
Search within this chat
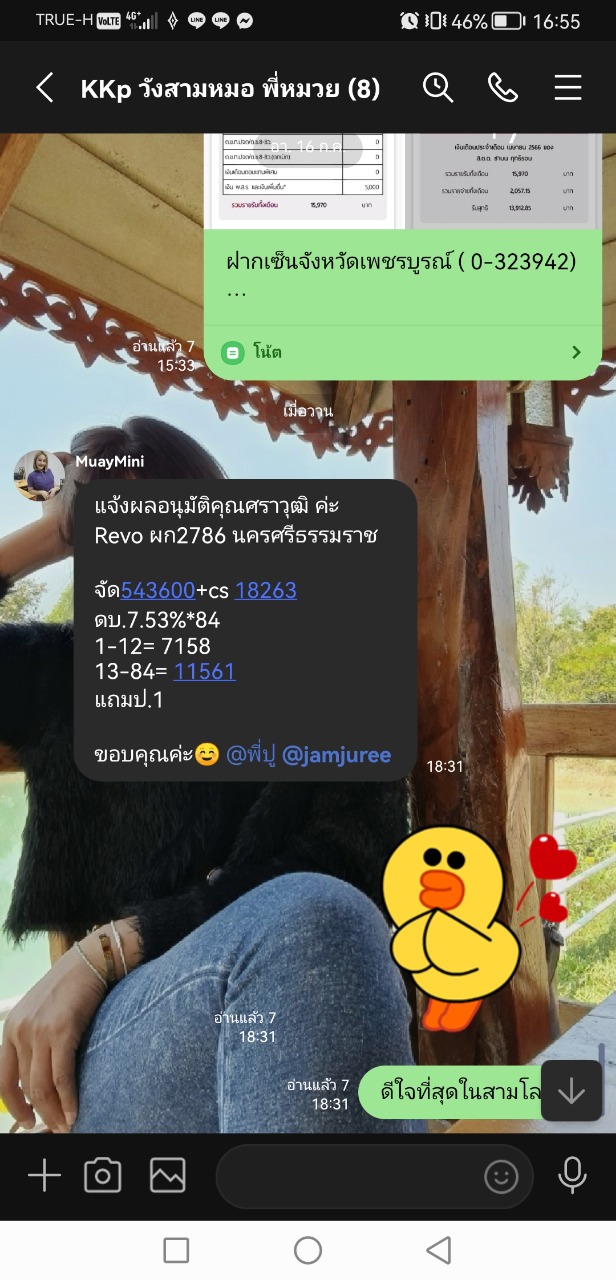(438, 88)
